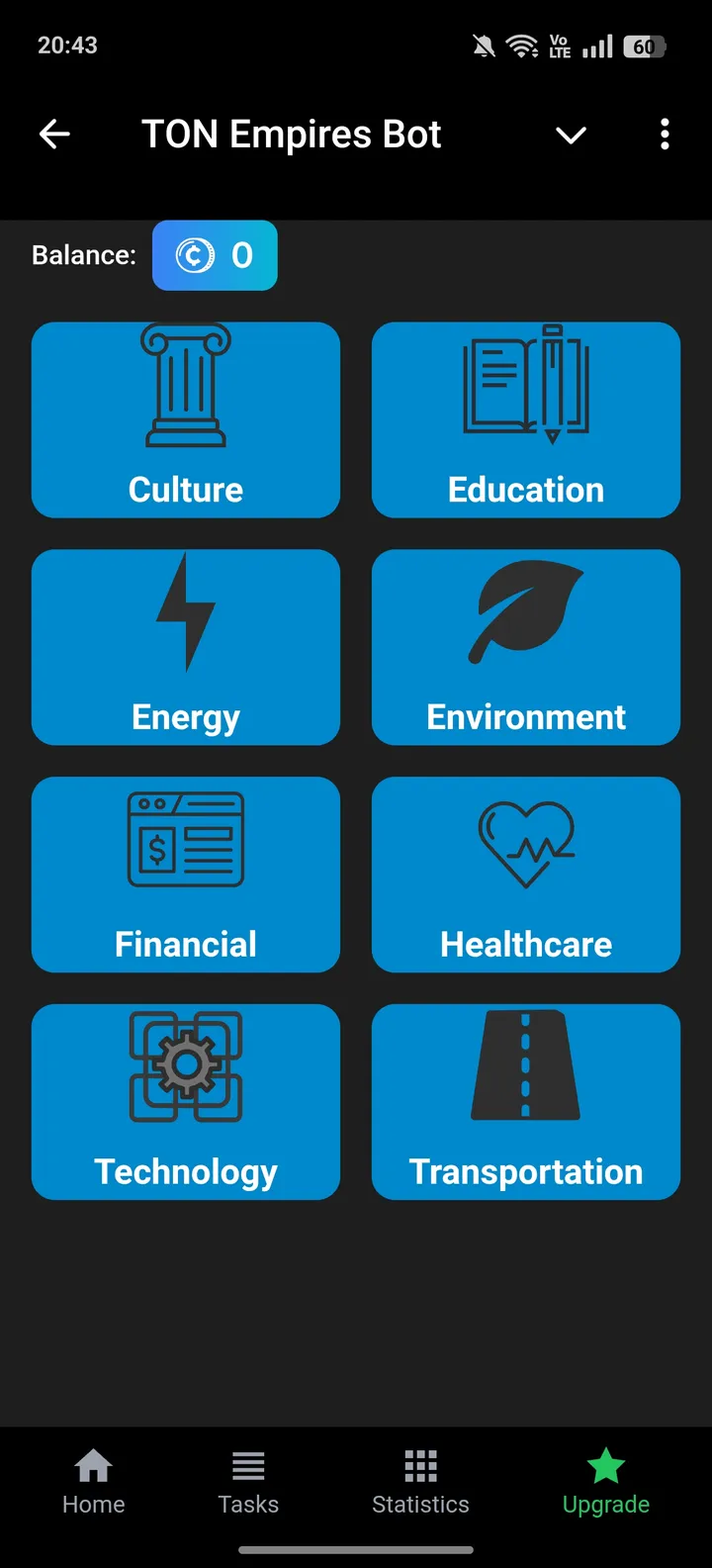Viewport: 712px width, 1568px height.
Task: Open the three-dot overflow menu
Action: pyautogui.click(x=665, y=135)
